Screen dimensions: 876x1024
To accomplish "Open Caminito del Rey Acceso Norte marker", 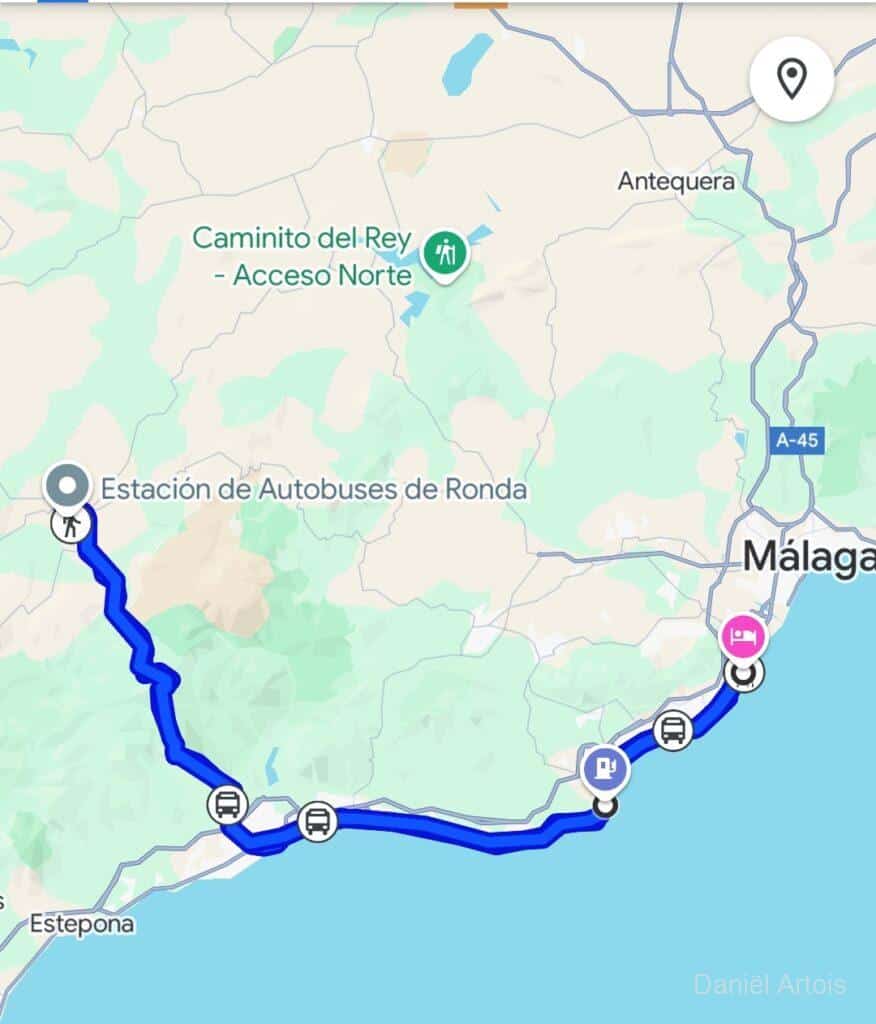I will [x=443, y=254].
